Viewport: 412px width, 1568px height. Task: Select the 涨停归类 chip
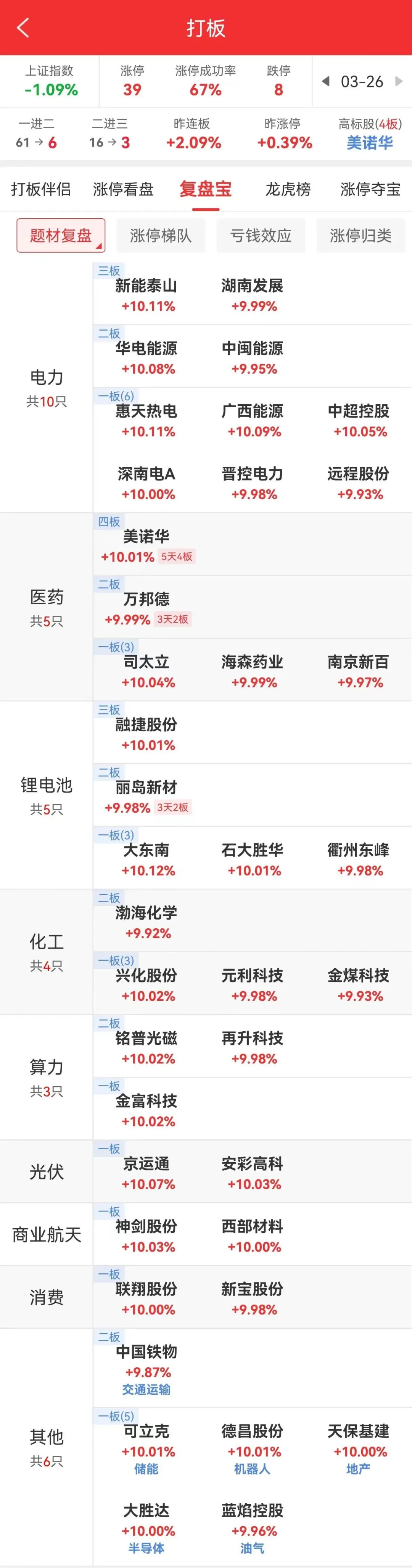coord(360,236)
